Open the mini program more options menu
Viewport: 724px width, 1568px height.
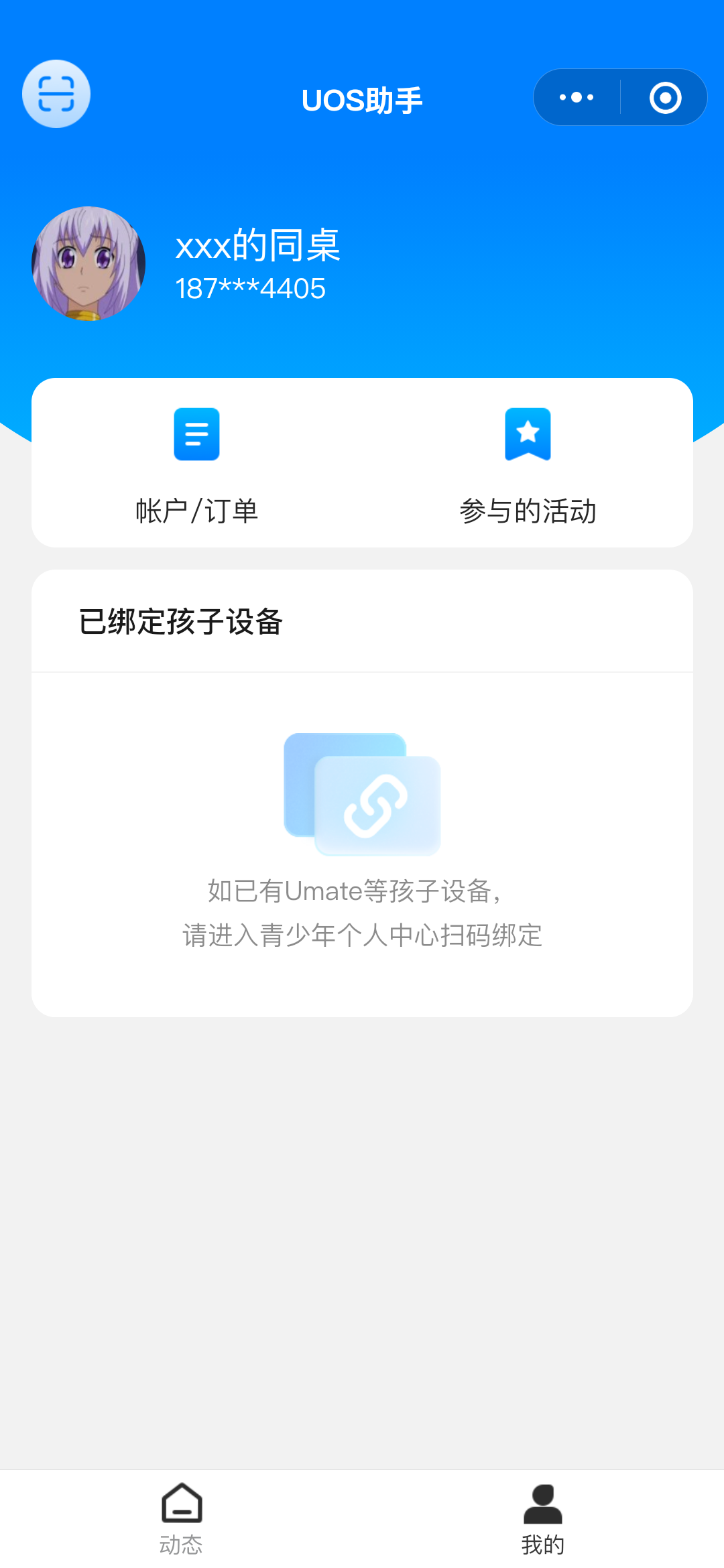pyautogui.click(x=577, y=98)
